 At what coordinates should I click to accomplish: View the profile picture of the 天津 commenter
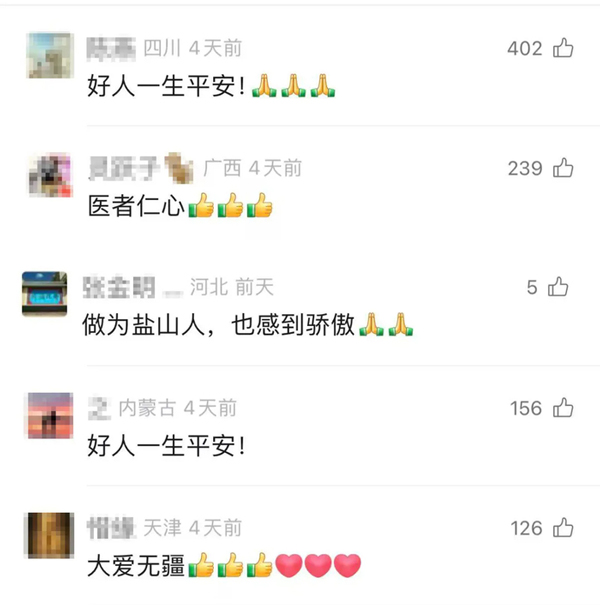48,536
